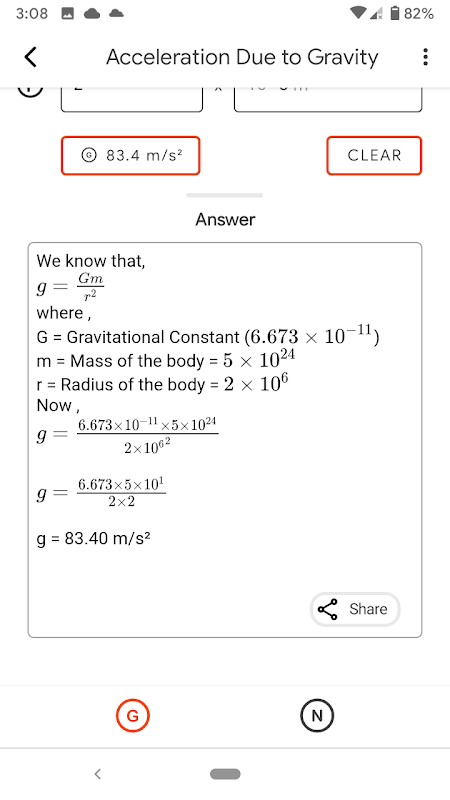450x800 pixels.
Task: Tap the system back button
Action: click(x=98, y=774)
